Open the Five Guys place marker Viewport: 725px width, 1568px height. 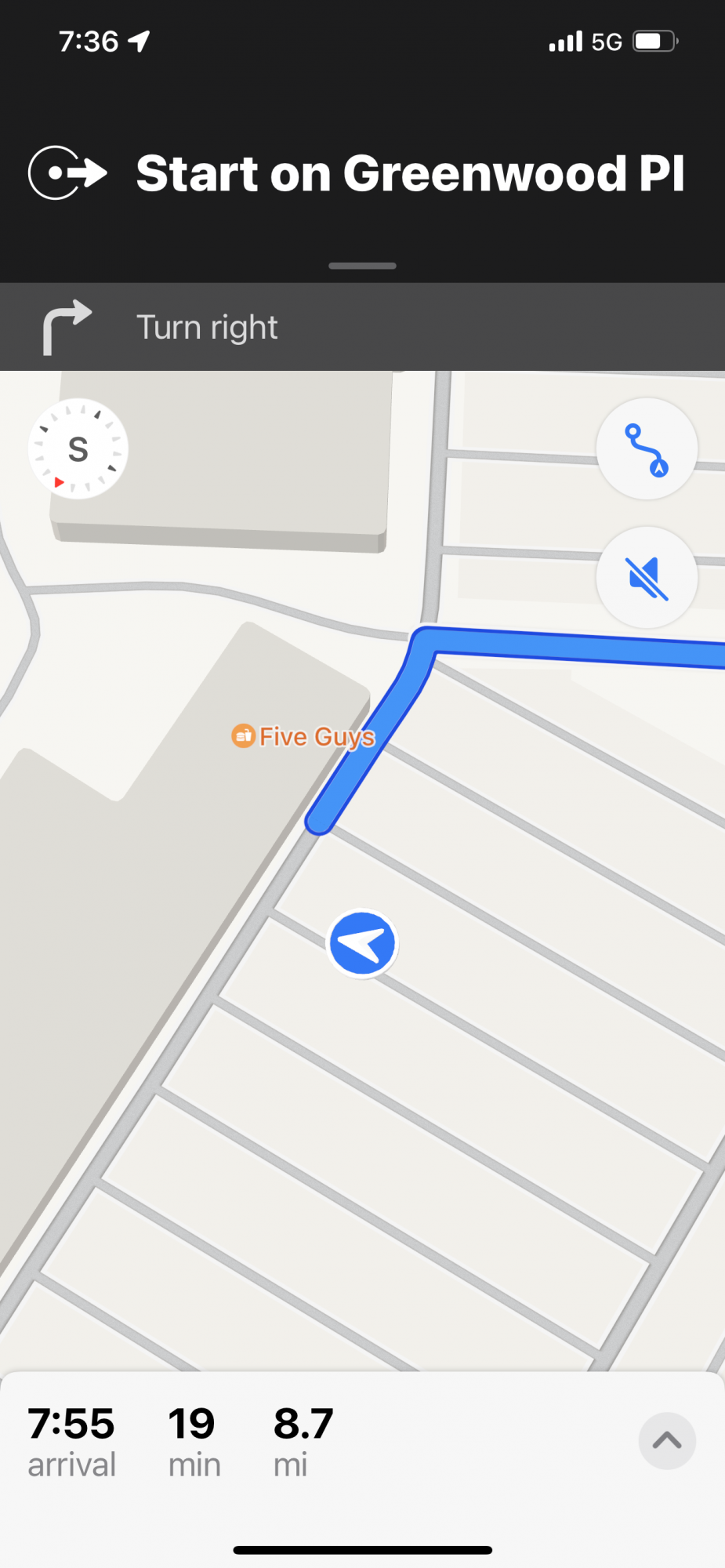tap(244, 736)
